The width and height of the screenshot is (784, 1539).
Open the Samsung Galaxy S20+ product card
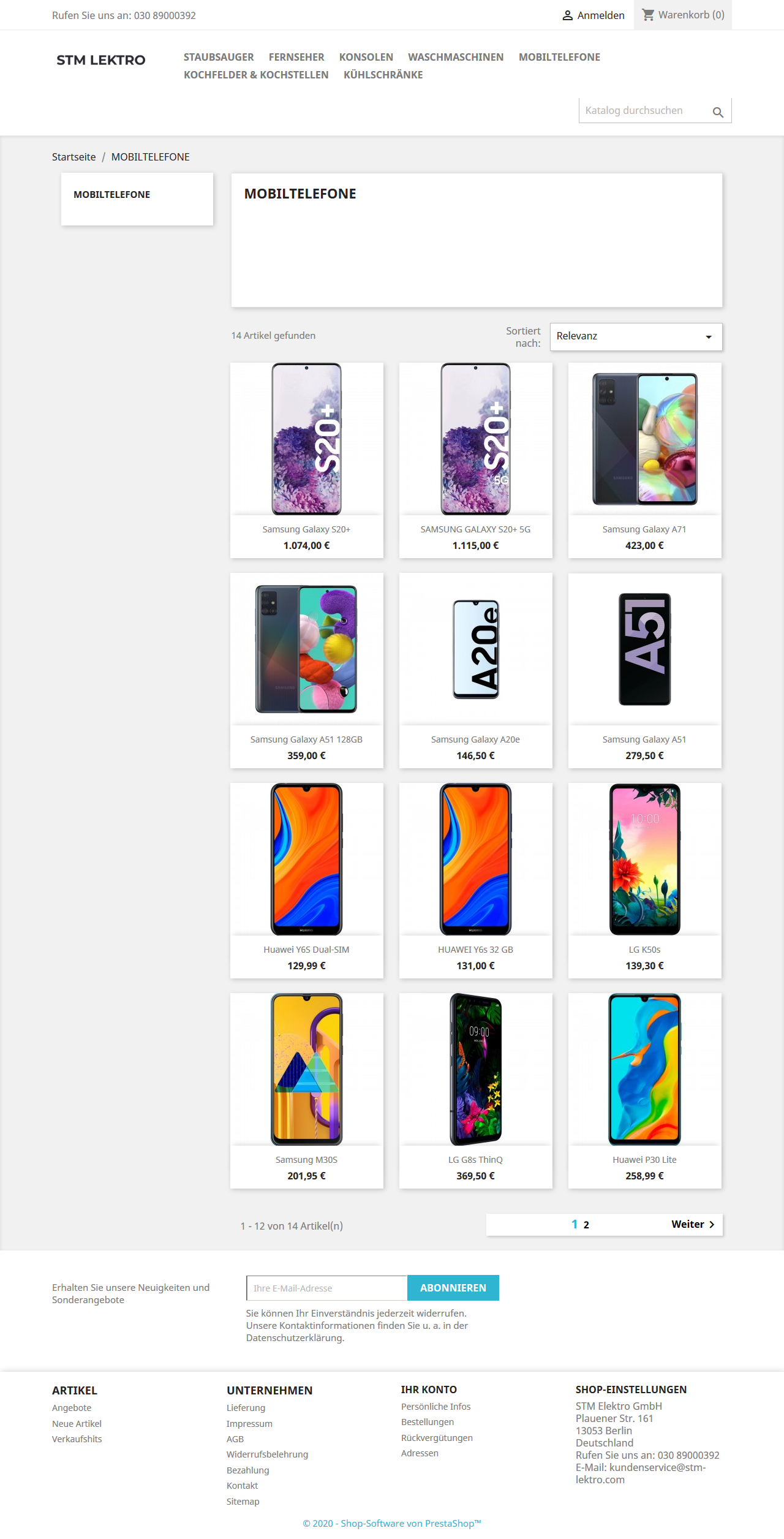(306, 460)
